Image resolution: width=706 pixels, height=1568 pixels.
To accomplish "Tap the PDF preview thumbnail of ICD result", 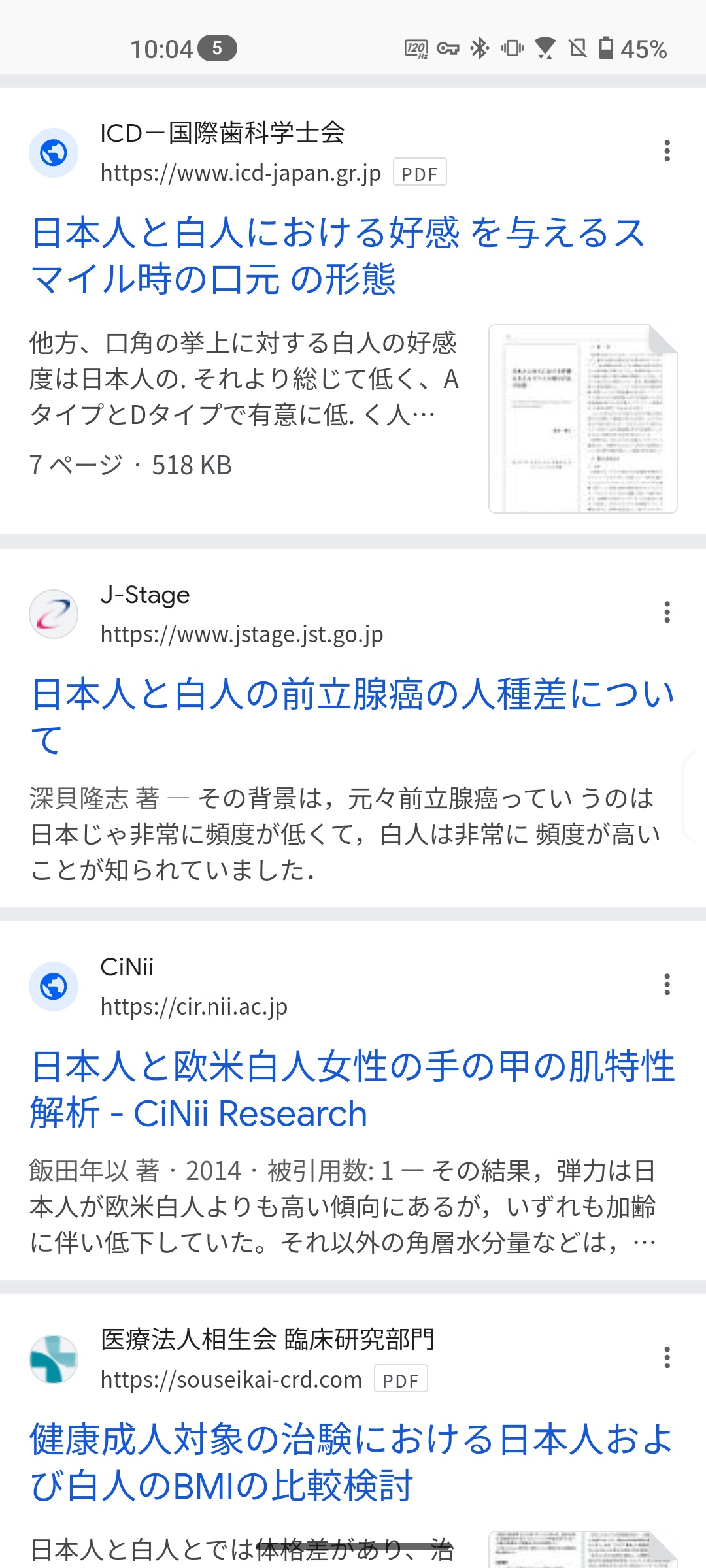I will coord(582,419).
